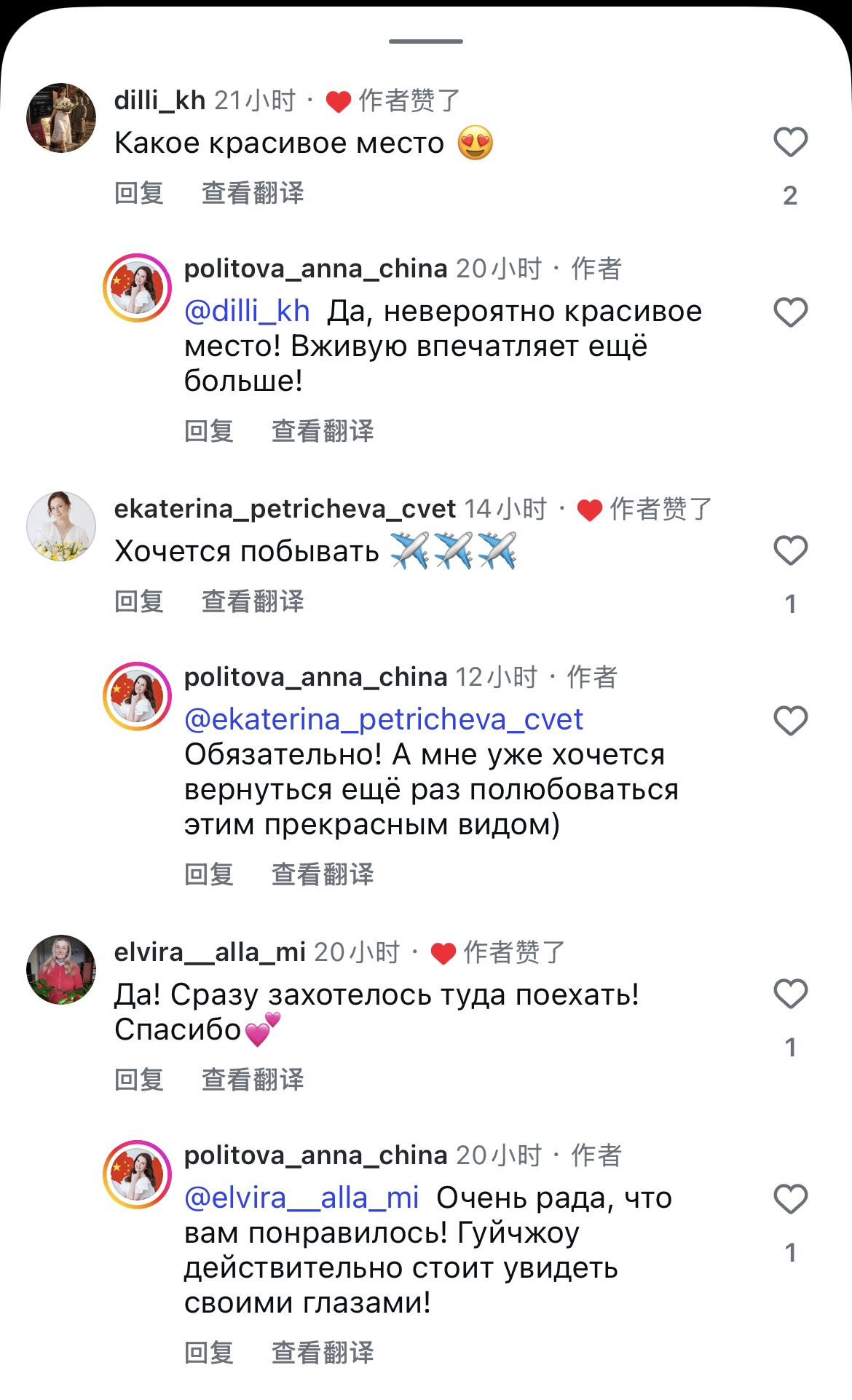The height and width of the screenshot is (1400, 852).
Task: Open ekaterina_petricheva_cvet's profile picture
Action: (61, 526)
